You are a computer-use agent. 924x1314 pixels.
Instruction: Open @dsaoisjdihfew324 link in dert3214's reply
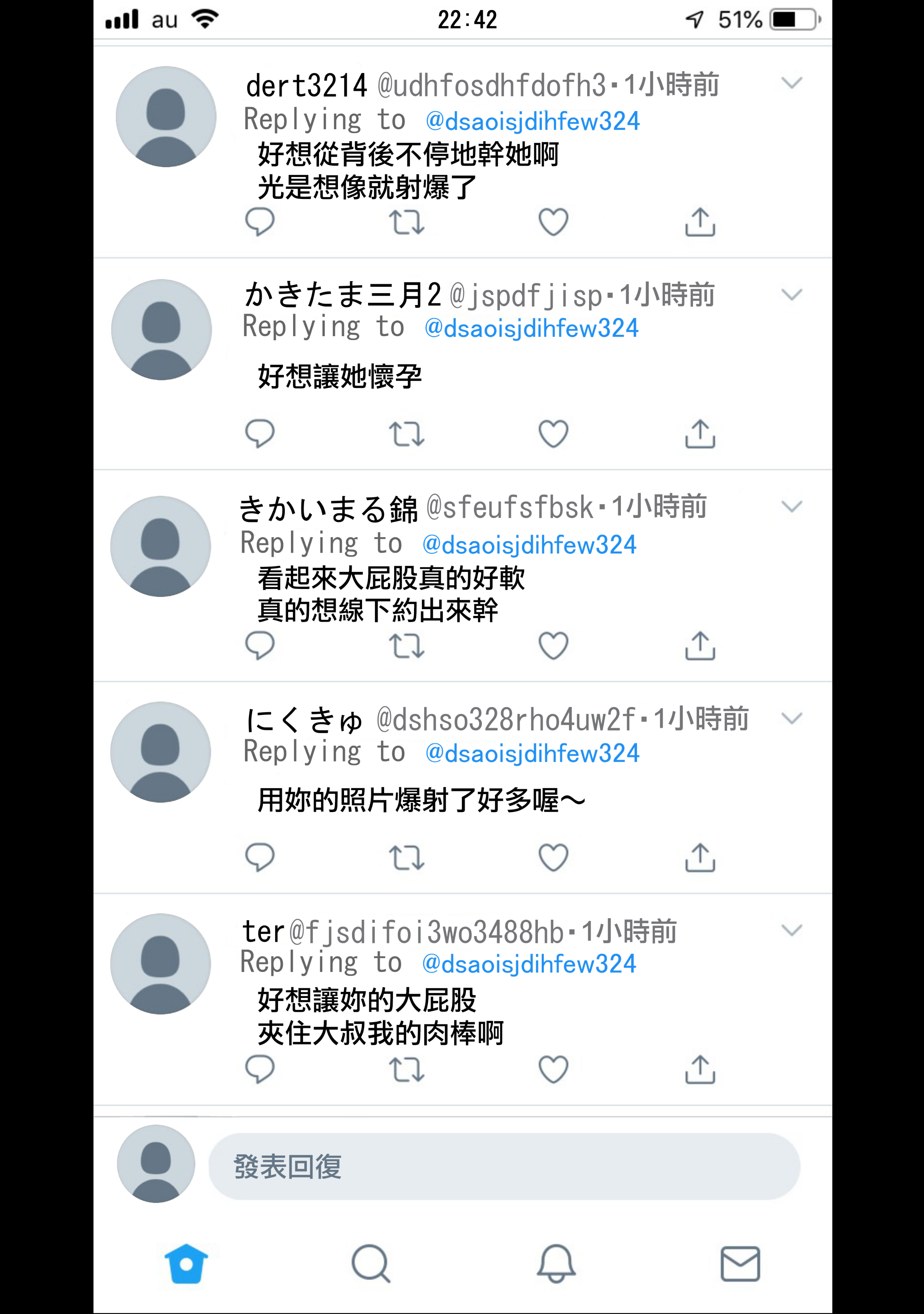(x=532, y=121)
